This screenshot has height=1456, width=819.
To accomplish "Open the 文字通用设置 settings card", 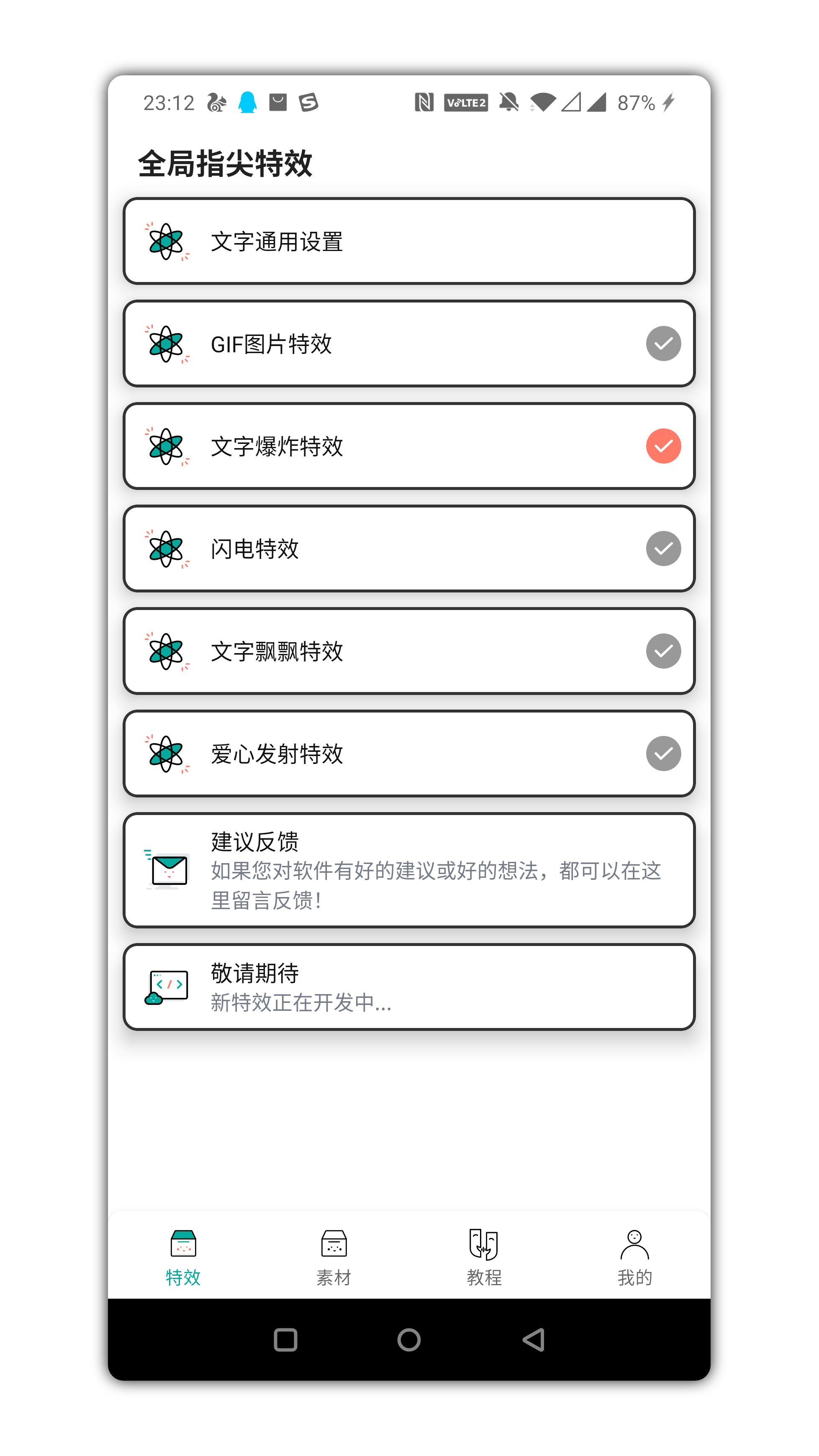I will [409, 241].
